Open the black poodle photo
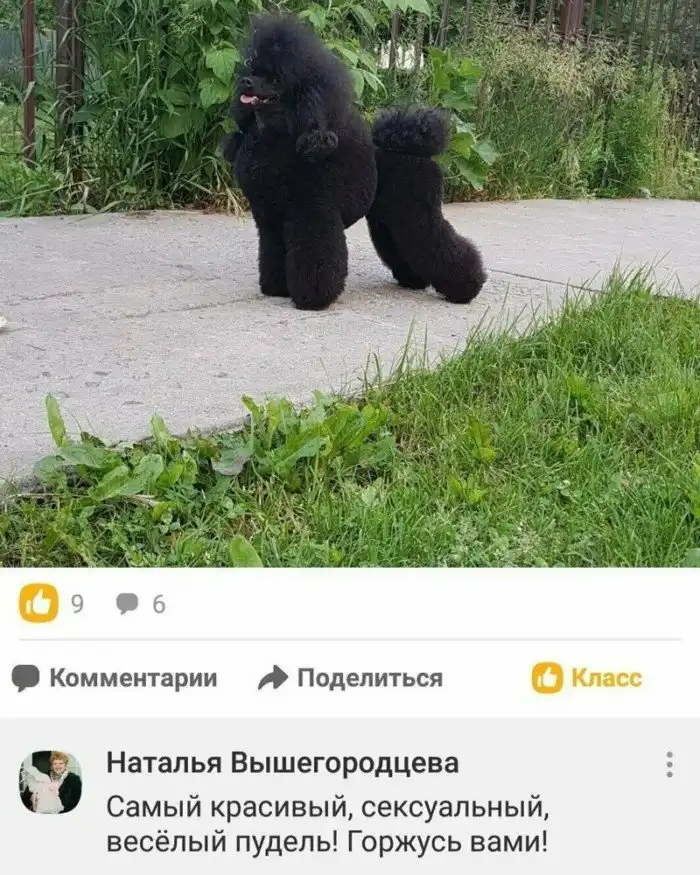Screen dimensions: 700x875 350,283
